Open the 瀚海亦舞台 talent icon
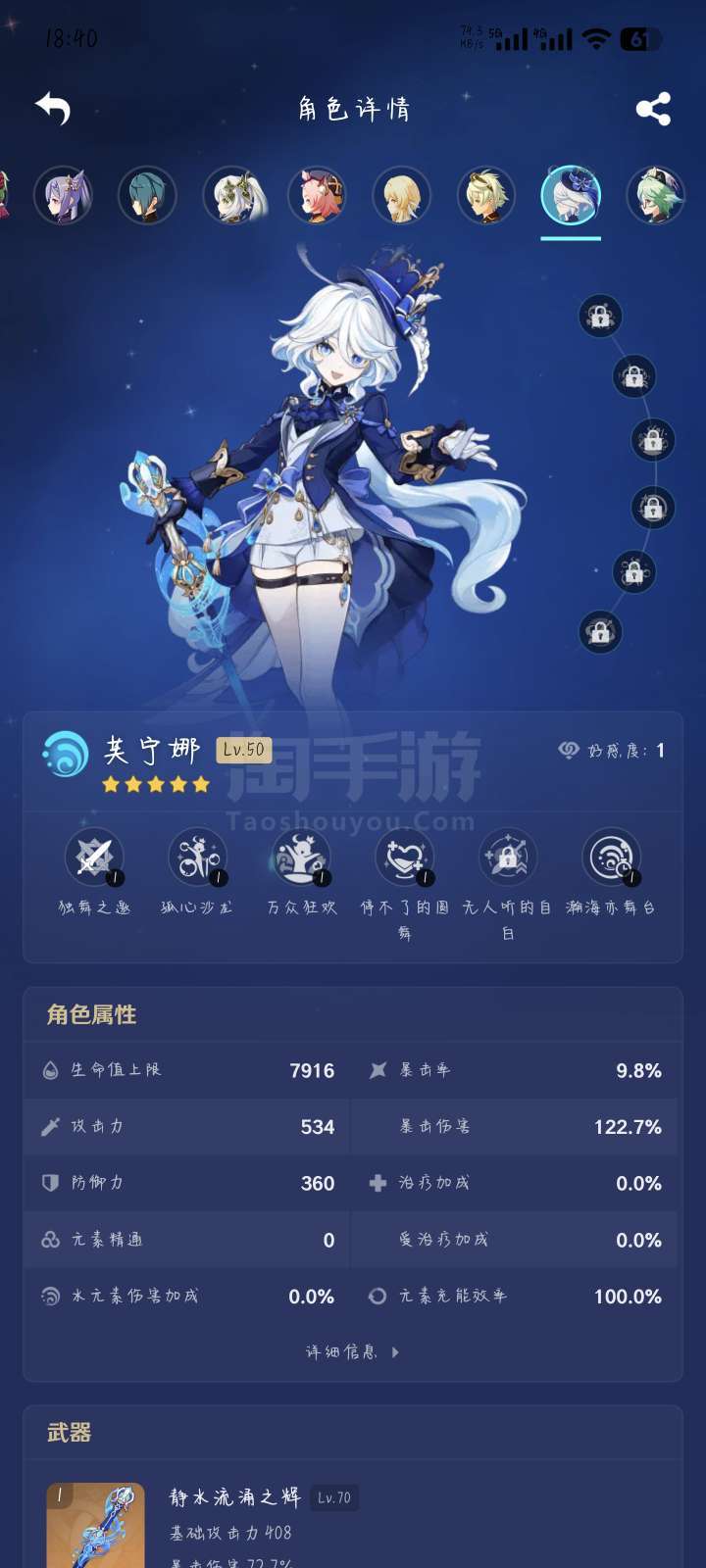Image resolution: width=706 pixels, height=1568 pixels. point(611,857)
